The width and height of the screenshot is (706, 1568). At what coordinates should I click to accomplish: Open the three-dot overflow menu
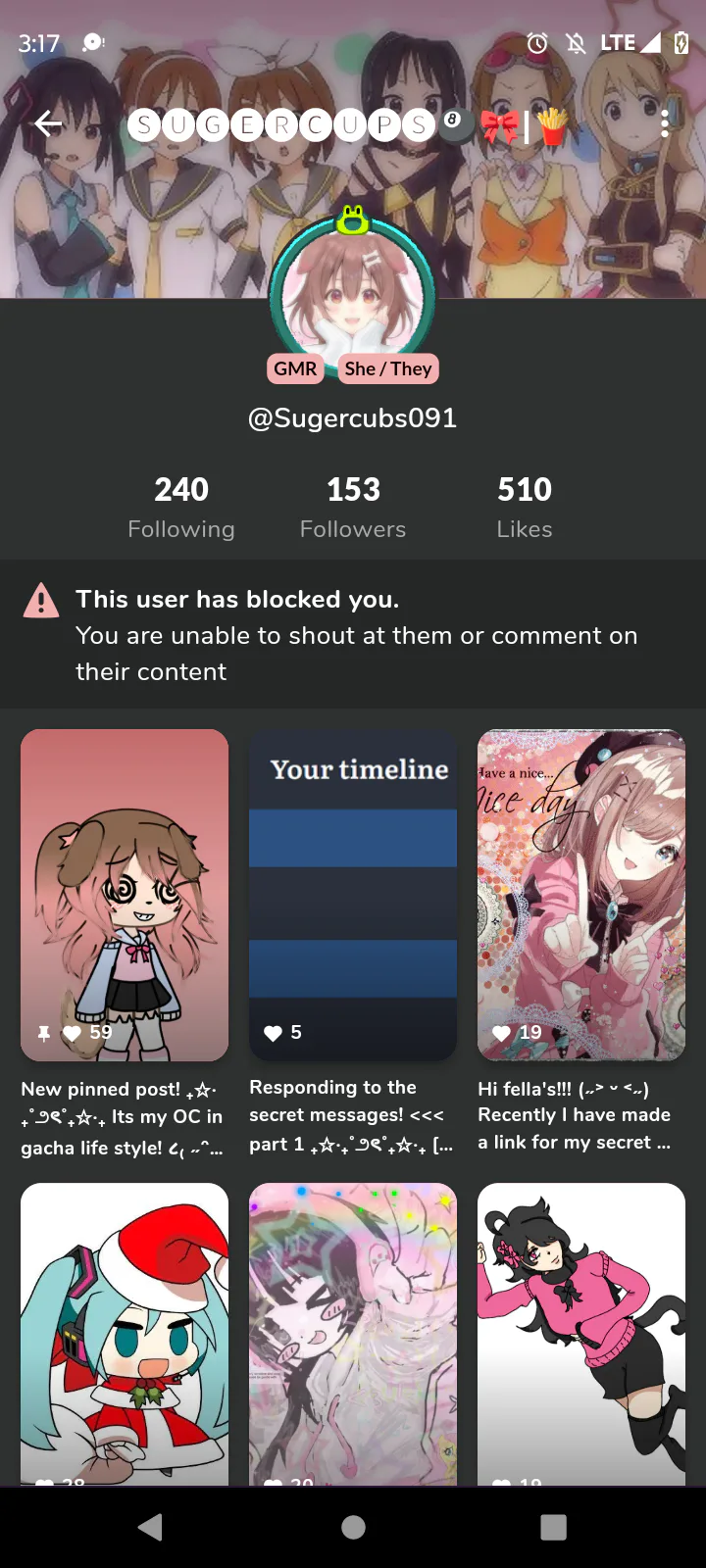click(665, 123)
